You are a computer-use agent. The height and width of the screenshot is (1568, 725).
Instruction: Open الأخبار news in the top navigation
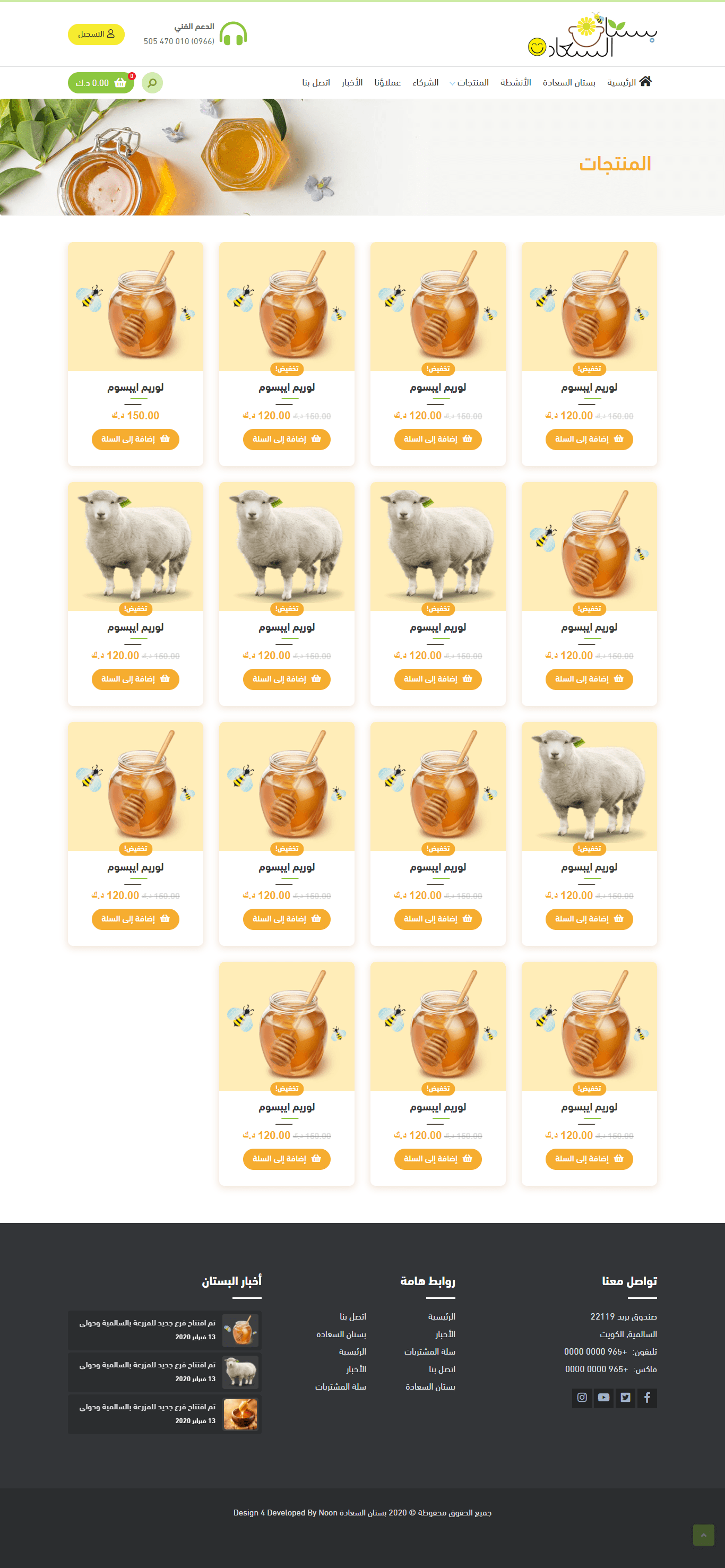[352, 82]
